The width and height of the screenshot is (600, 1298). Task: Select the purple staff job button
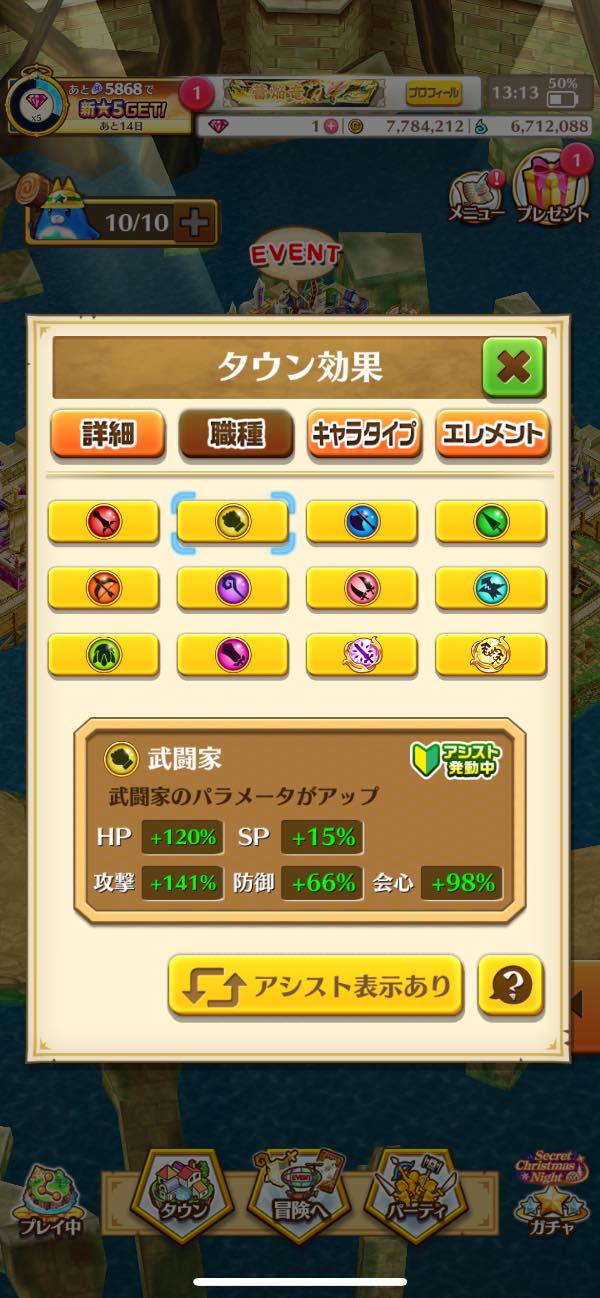click(232, 587)
